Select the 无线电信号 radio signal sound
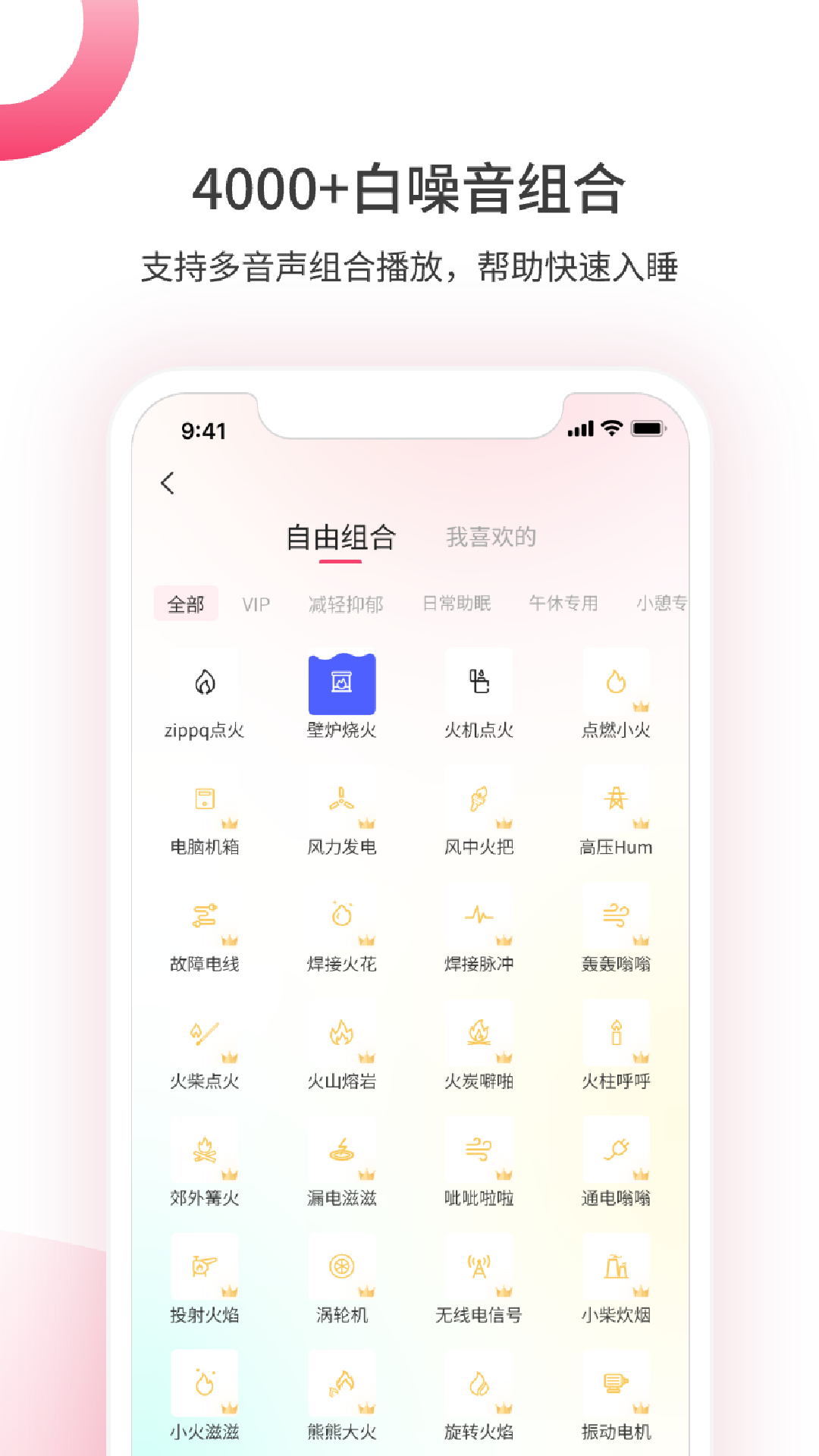 [479, 1268]
